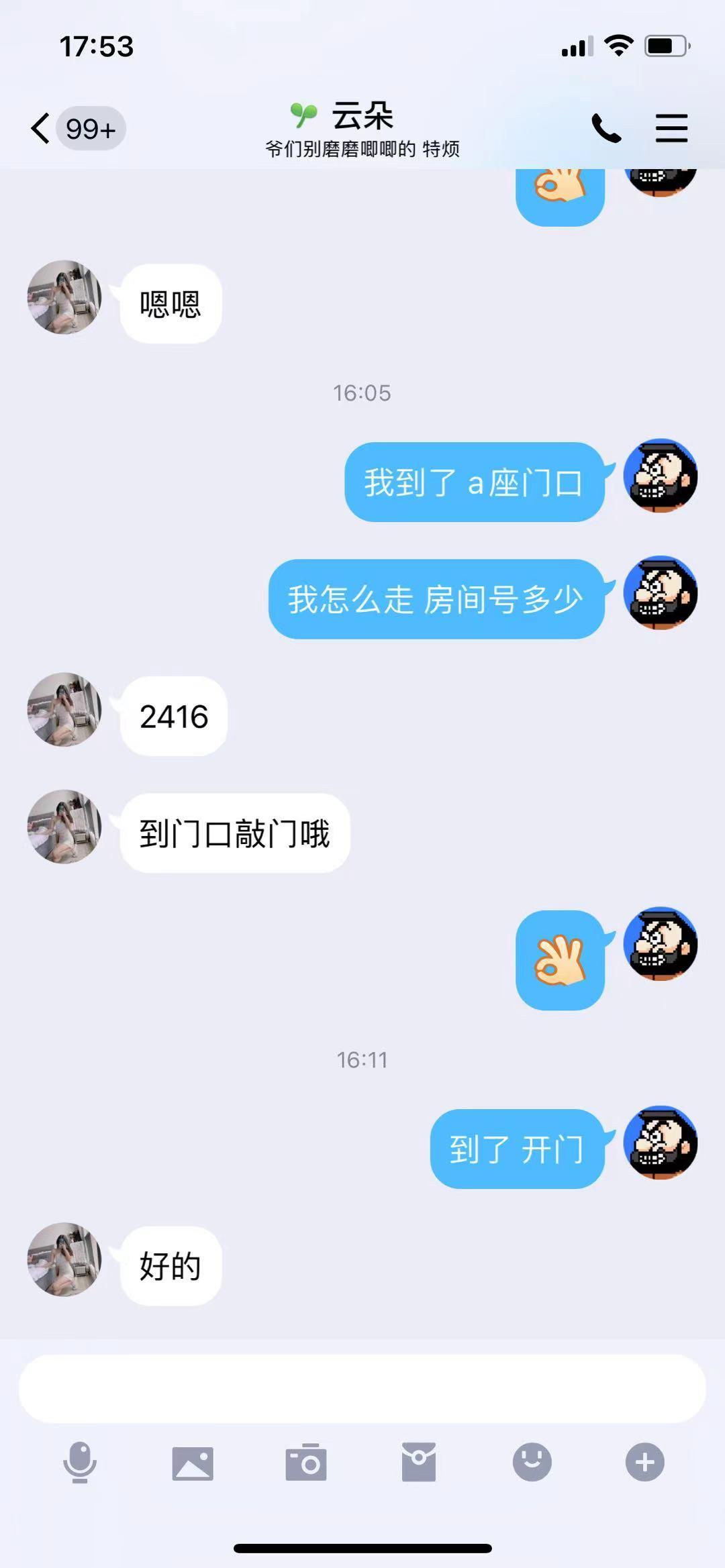
Task: Record a voice message with the microphone
Action: point(80,1462)
